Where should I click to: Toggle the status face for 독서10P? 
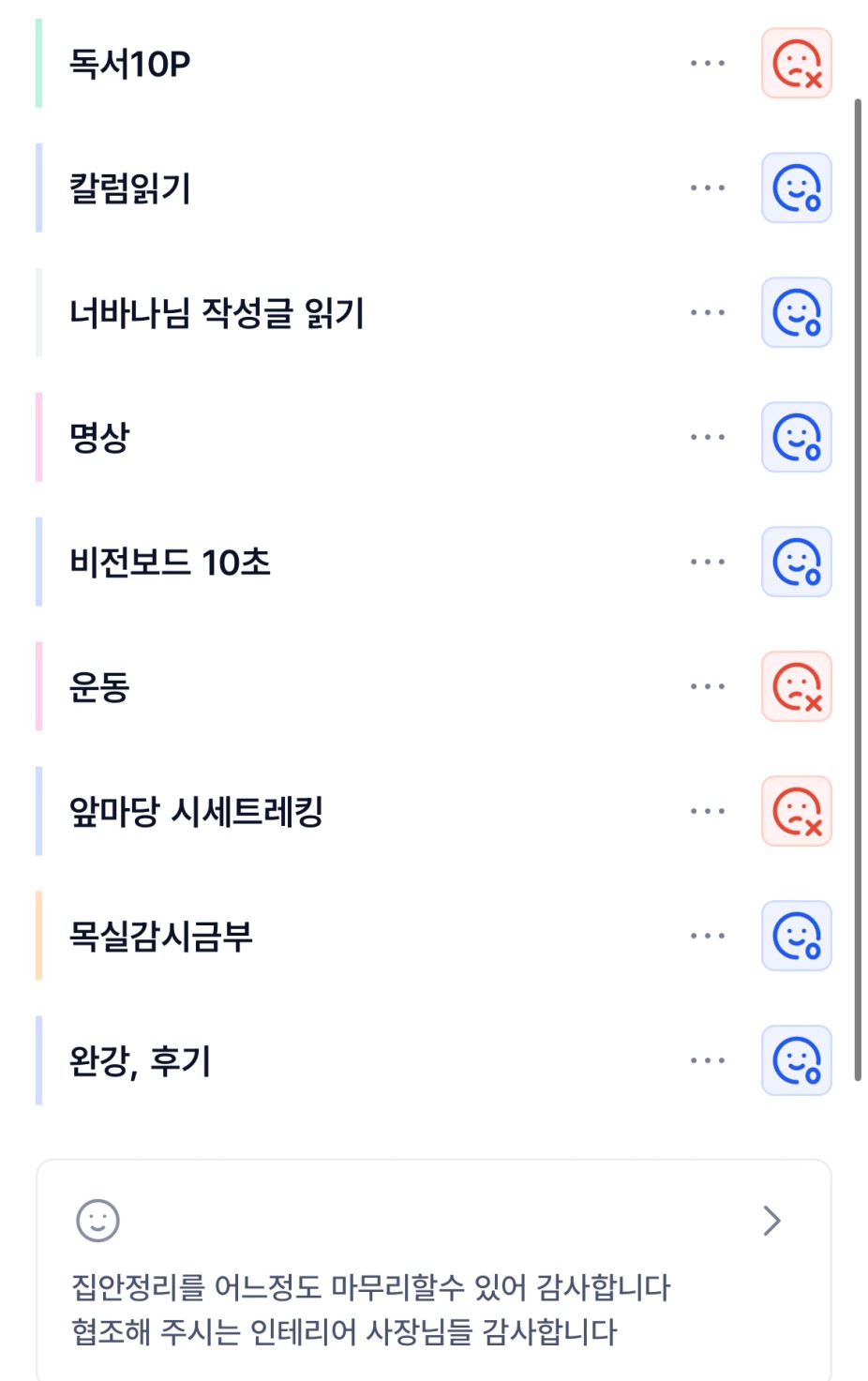(796, 64)
